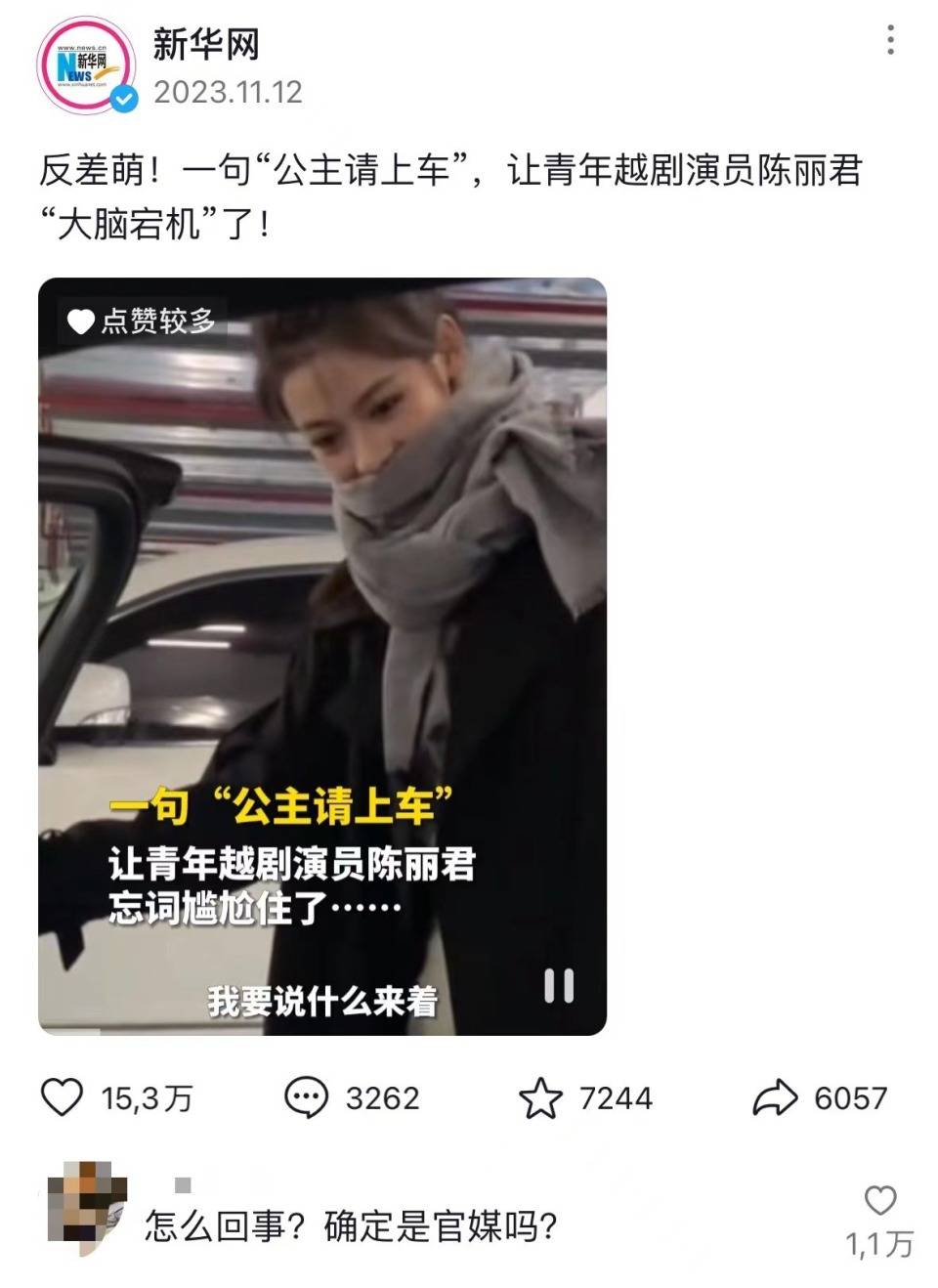Like the comment 怎么回事？确定是官媒吗？
Screen dimensions: 938x1288
tap(879, 1201)
